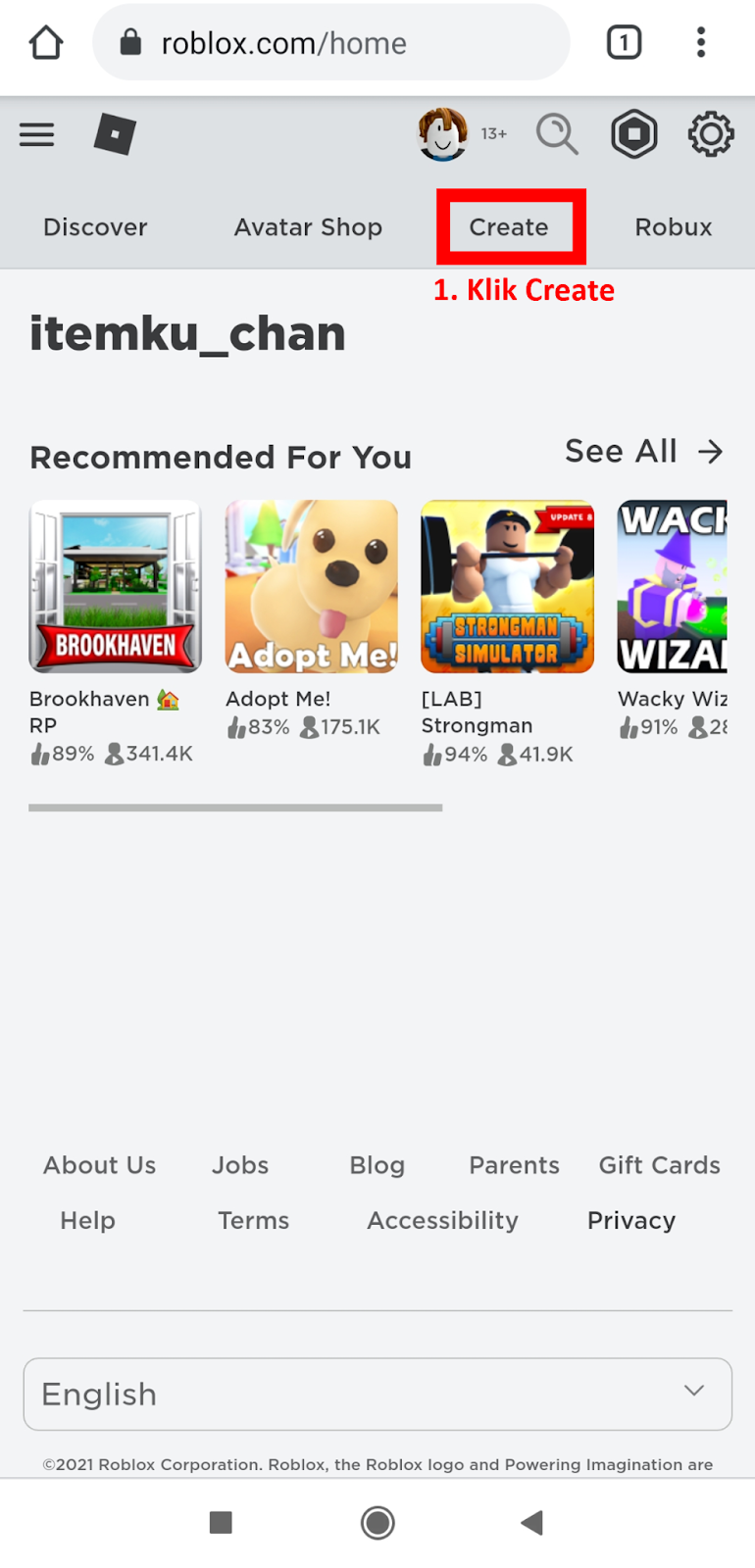Open the hamburger menu

(37, 134)
